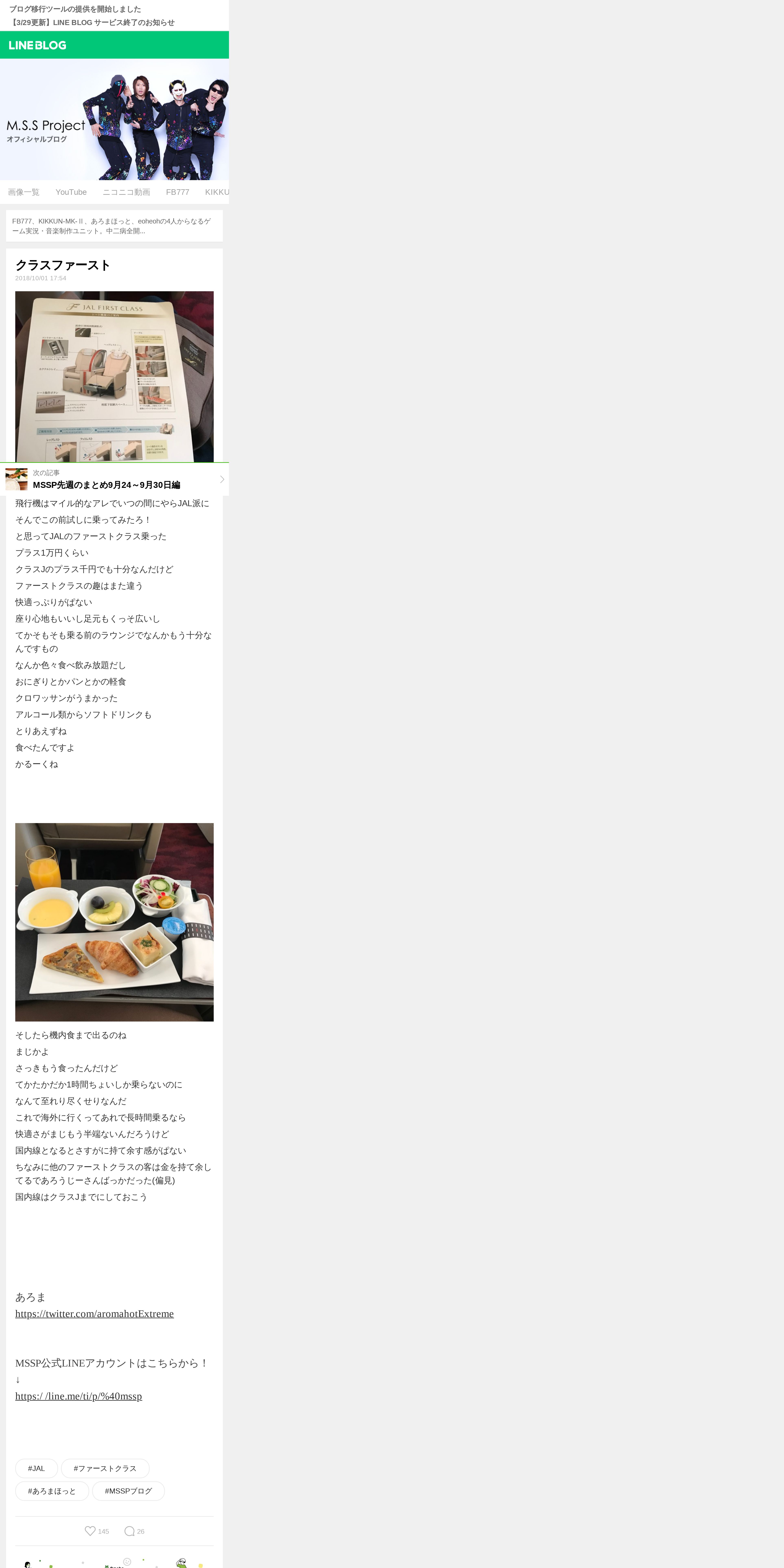Viewport: 784px width, 1568px height.
Task: Open the LINE BLOG service end notice
Action: [x=92, y=23]
